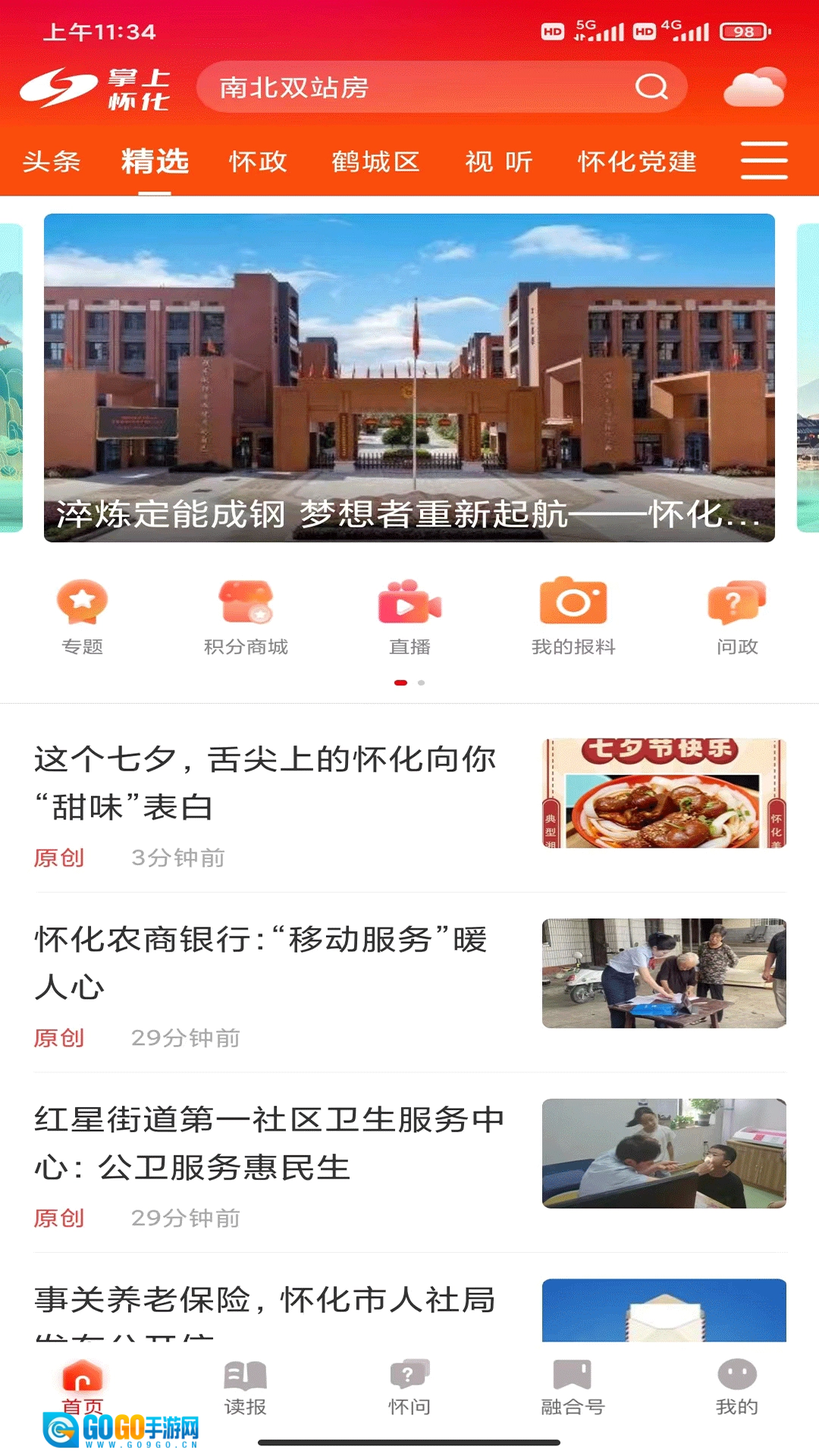The height and width of the screenshot is (1456, 819).
Task: Open the 怀化党建 tab
Action: click(x=637, y=162)
